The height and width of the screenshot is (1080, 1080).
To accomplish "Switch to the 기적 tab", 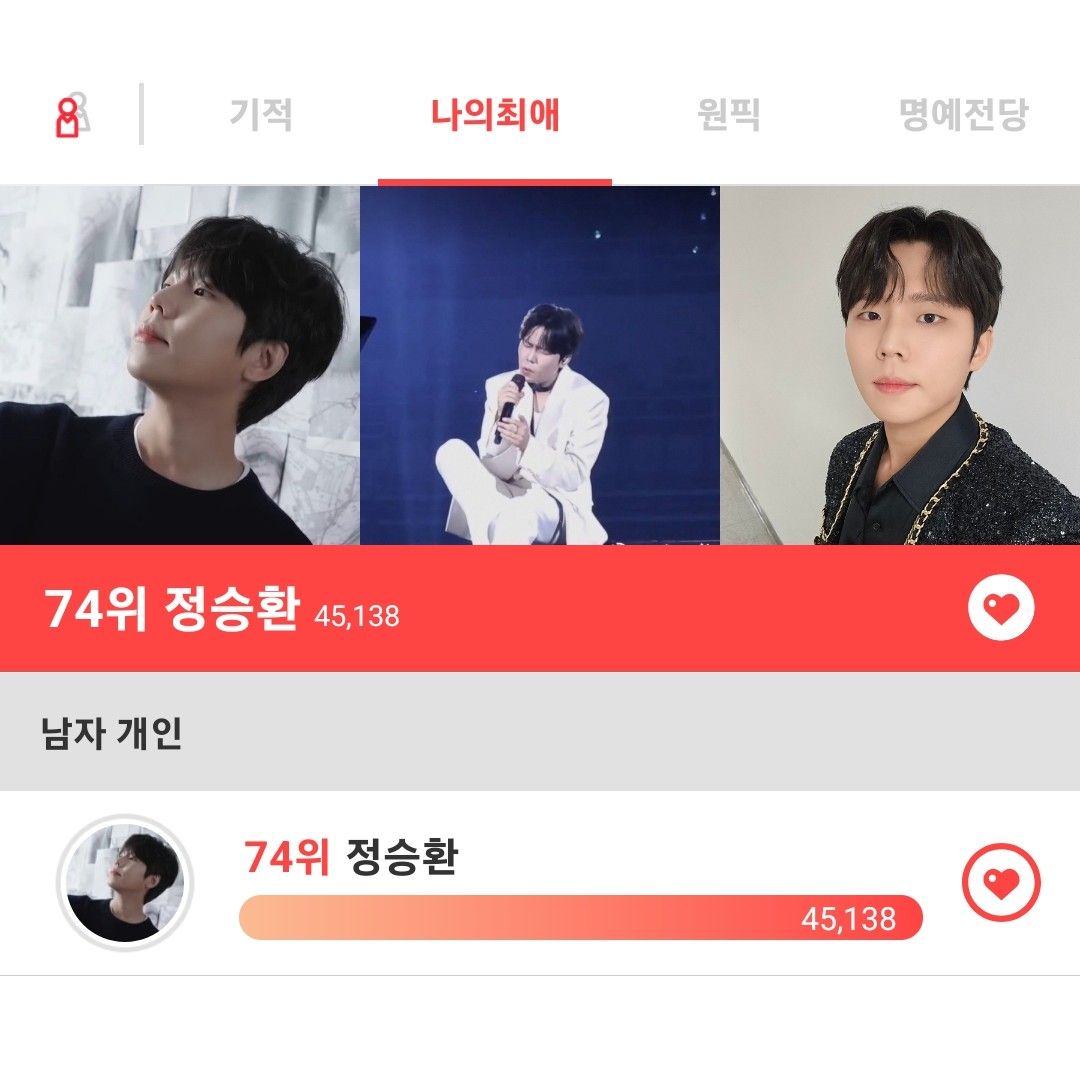I will (x=261, y=115).
